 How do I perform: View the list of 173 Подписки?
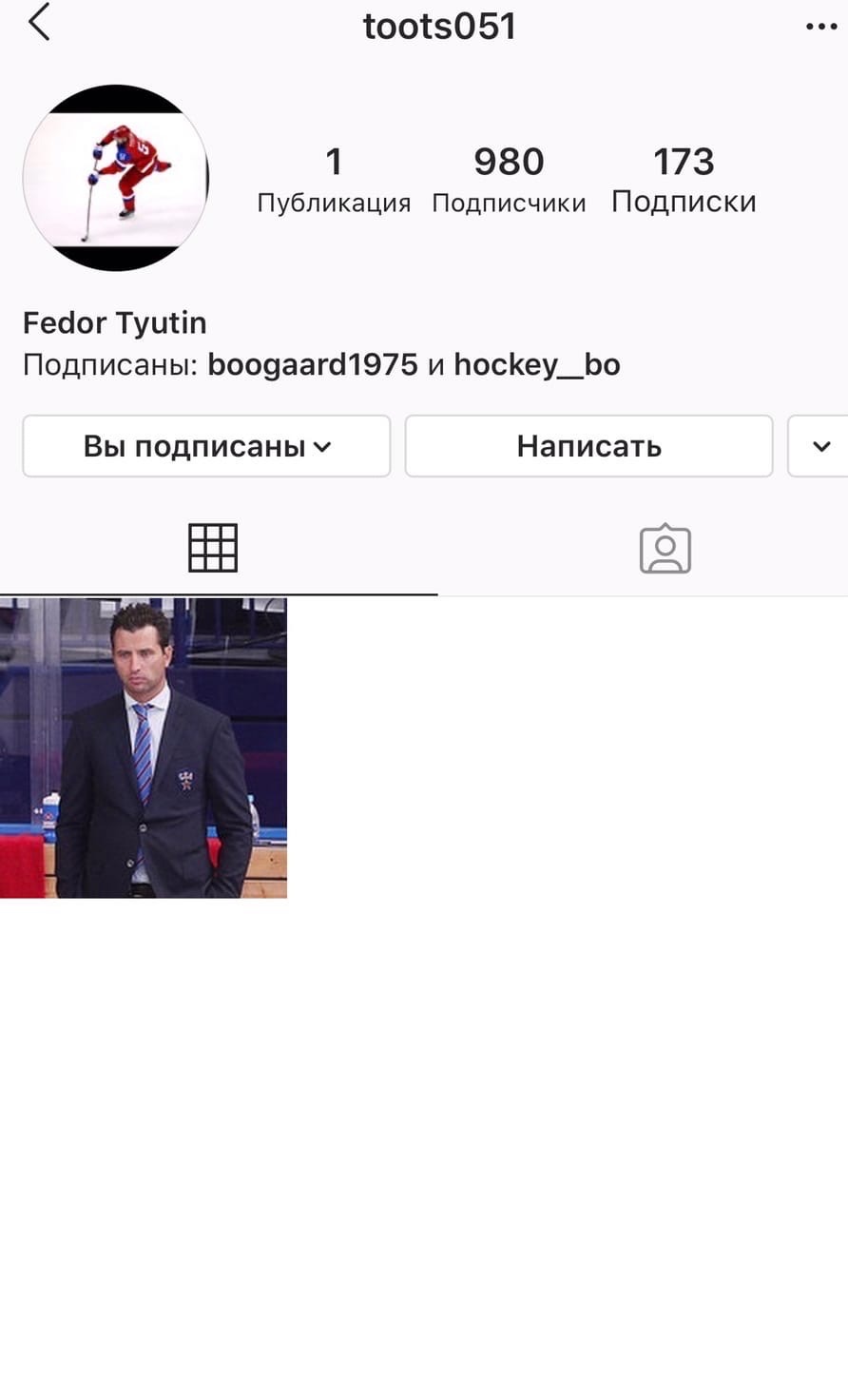pyautogui.click(x=684, y=179)
